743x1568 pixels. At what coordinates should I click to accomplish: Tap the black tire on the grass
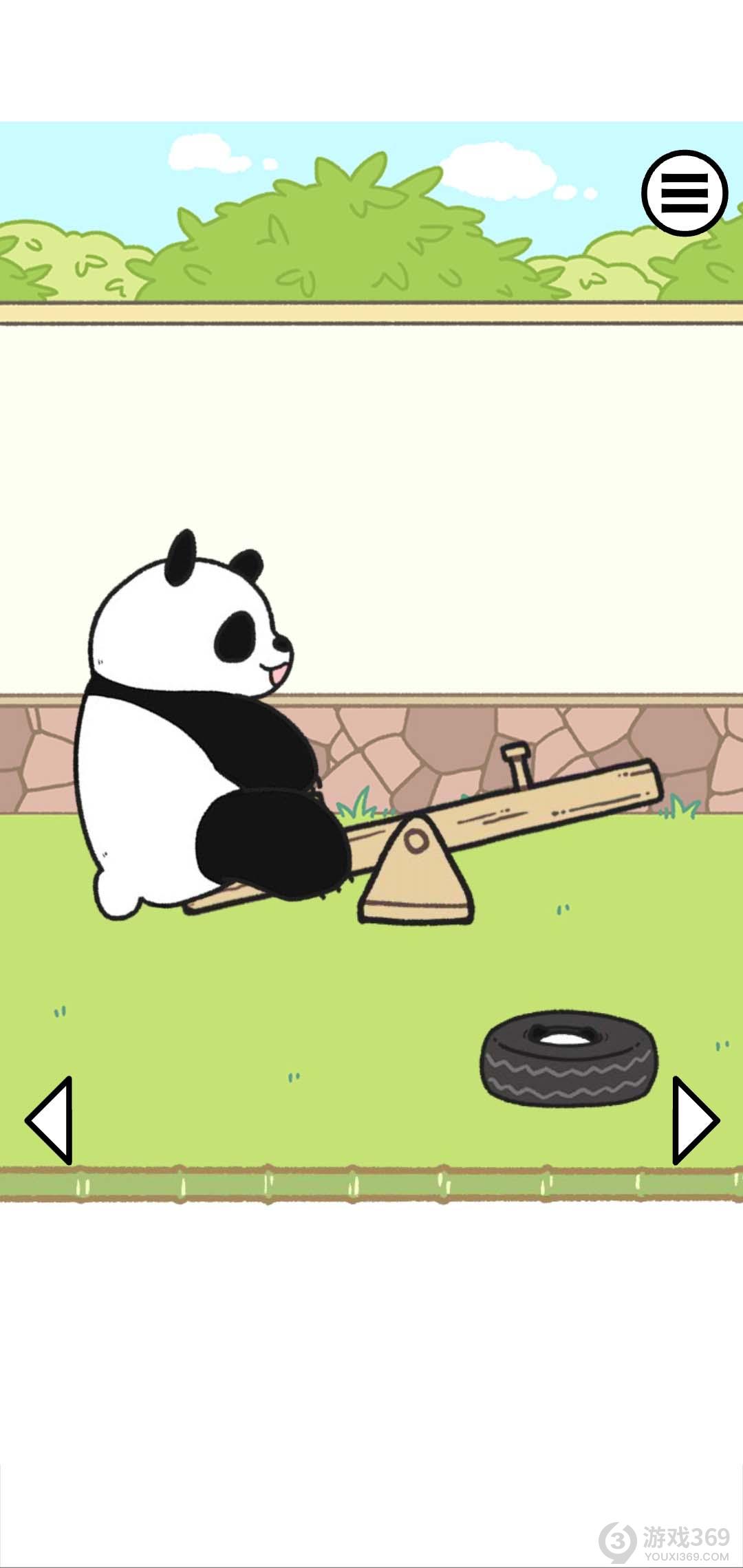tap(568, 1059)
